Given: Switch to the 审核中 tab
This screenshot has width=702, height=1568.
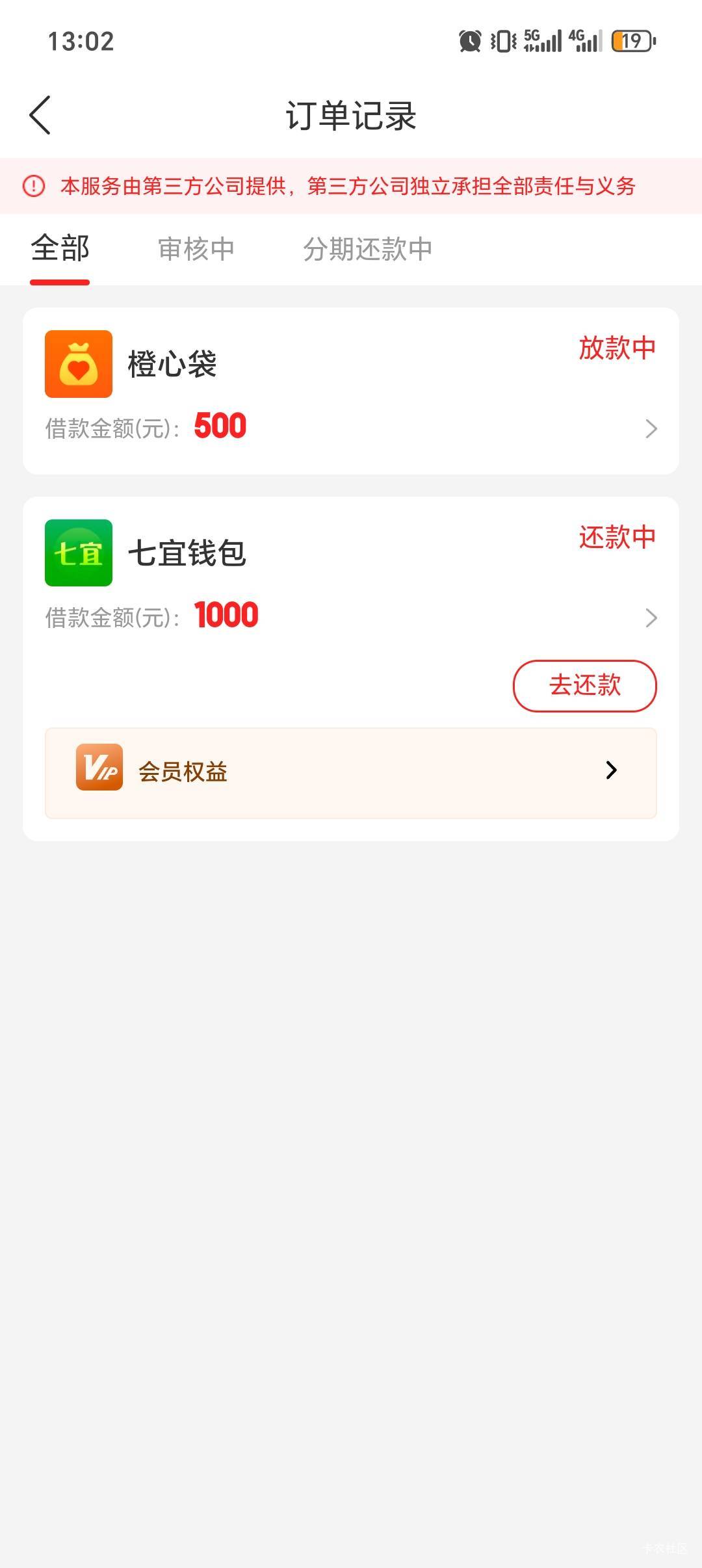Looking at the screenshot, I should [x=196, y=249].
